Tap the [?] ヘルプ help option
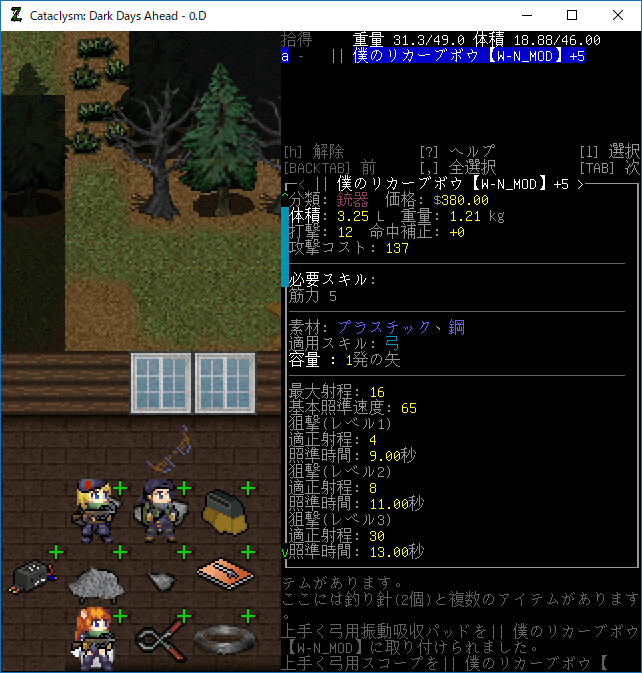642x673 pixels. click(x=458, y=151)
